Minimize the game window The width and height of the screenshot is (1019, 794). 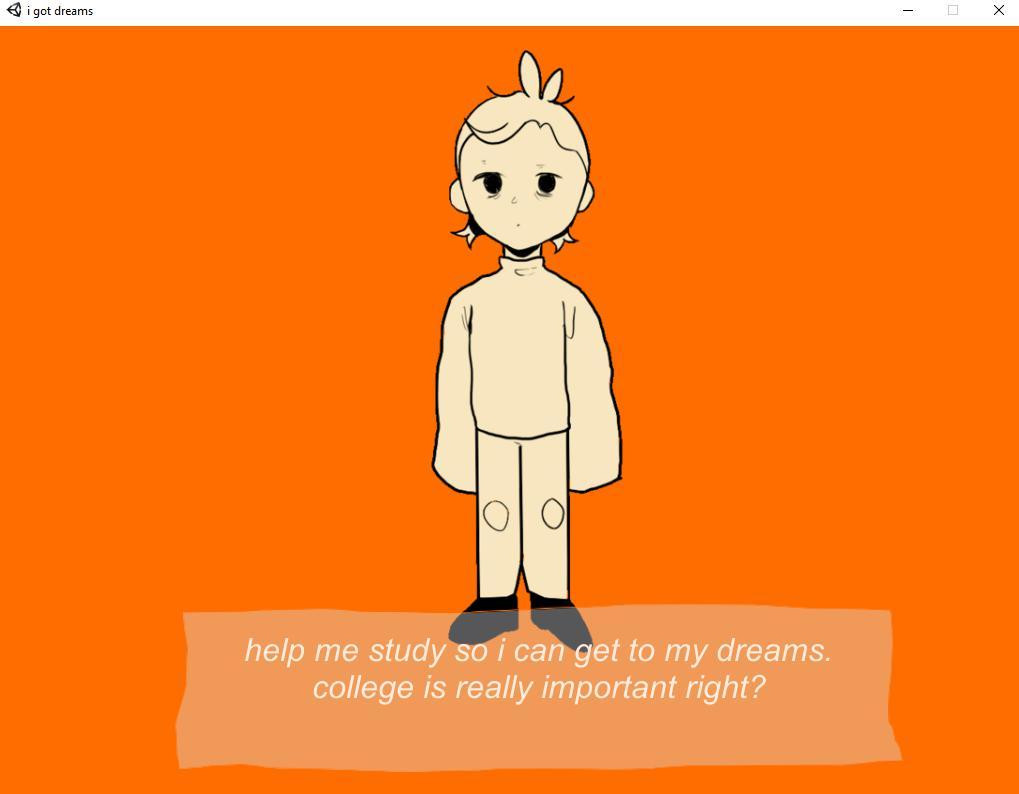click(908, 11)
